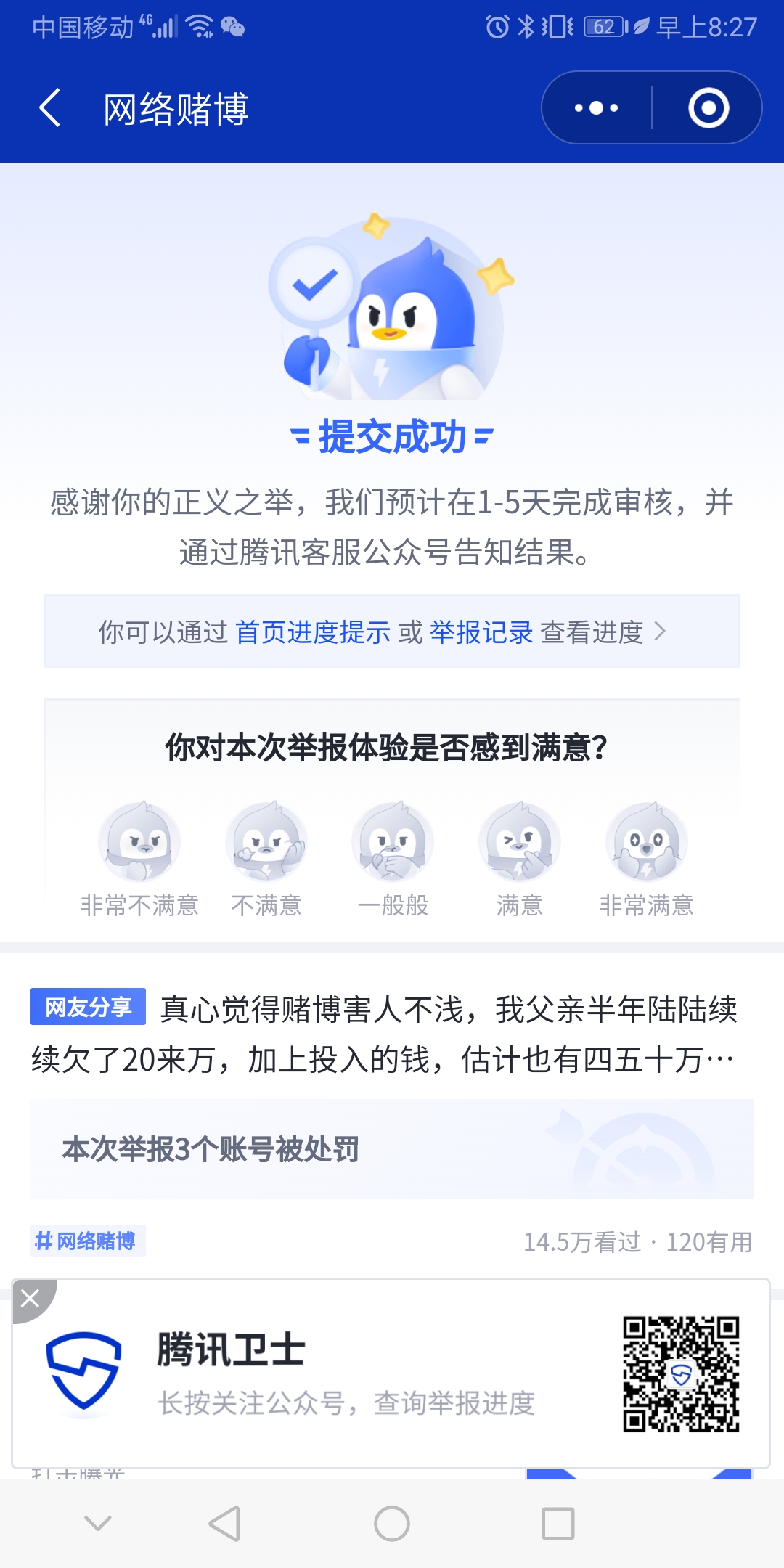Tap the mini program exit circle button

[x=708, y=107]
